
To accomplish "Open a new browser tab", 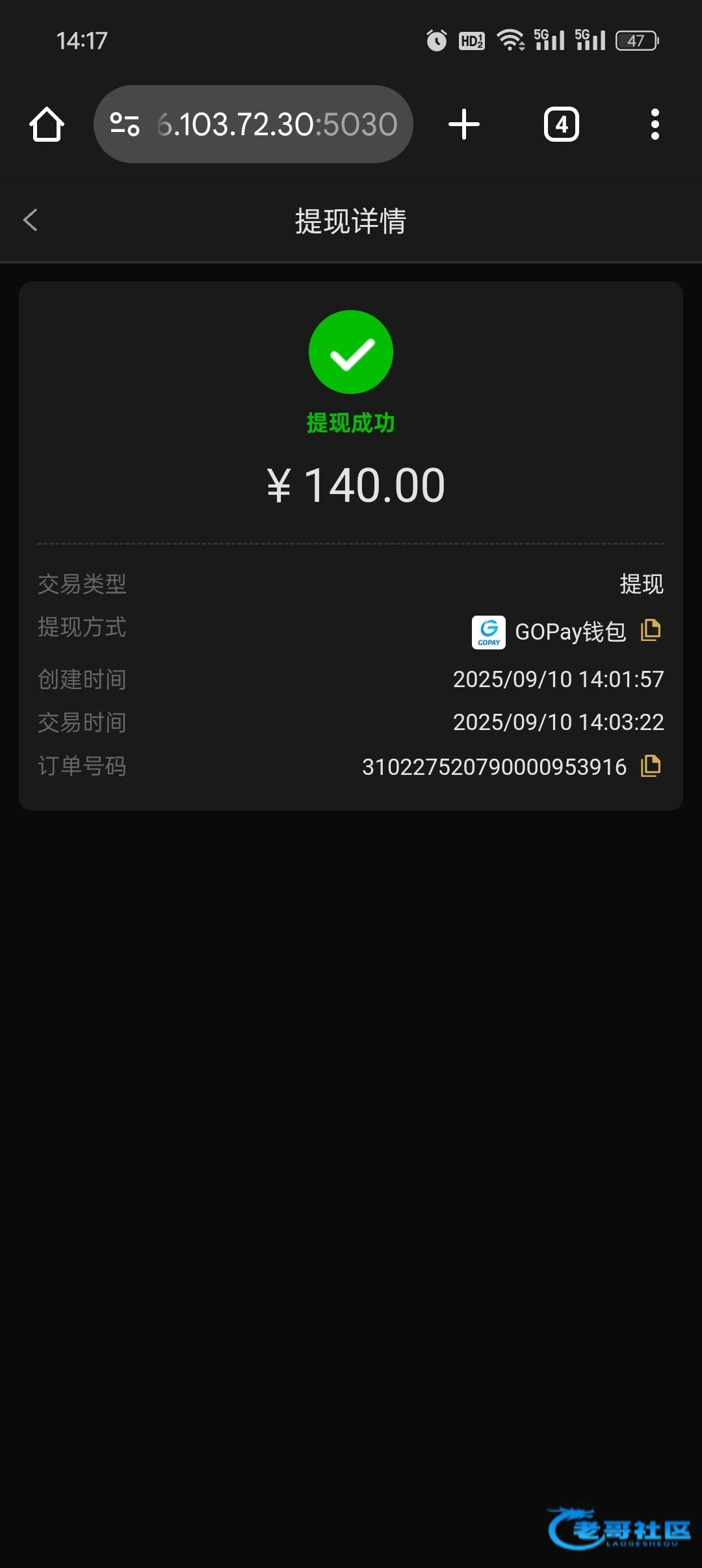I will pos(464,124).
